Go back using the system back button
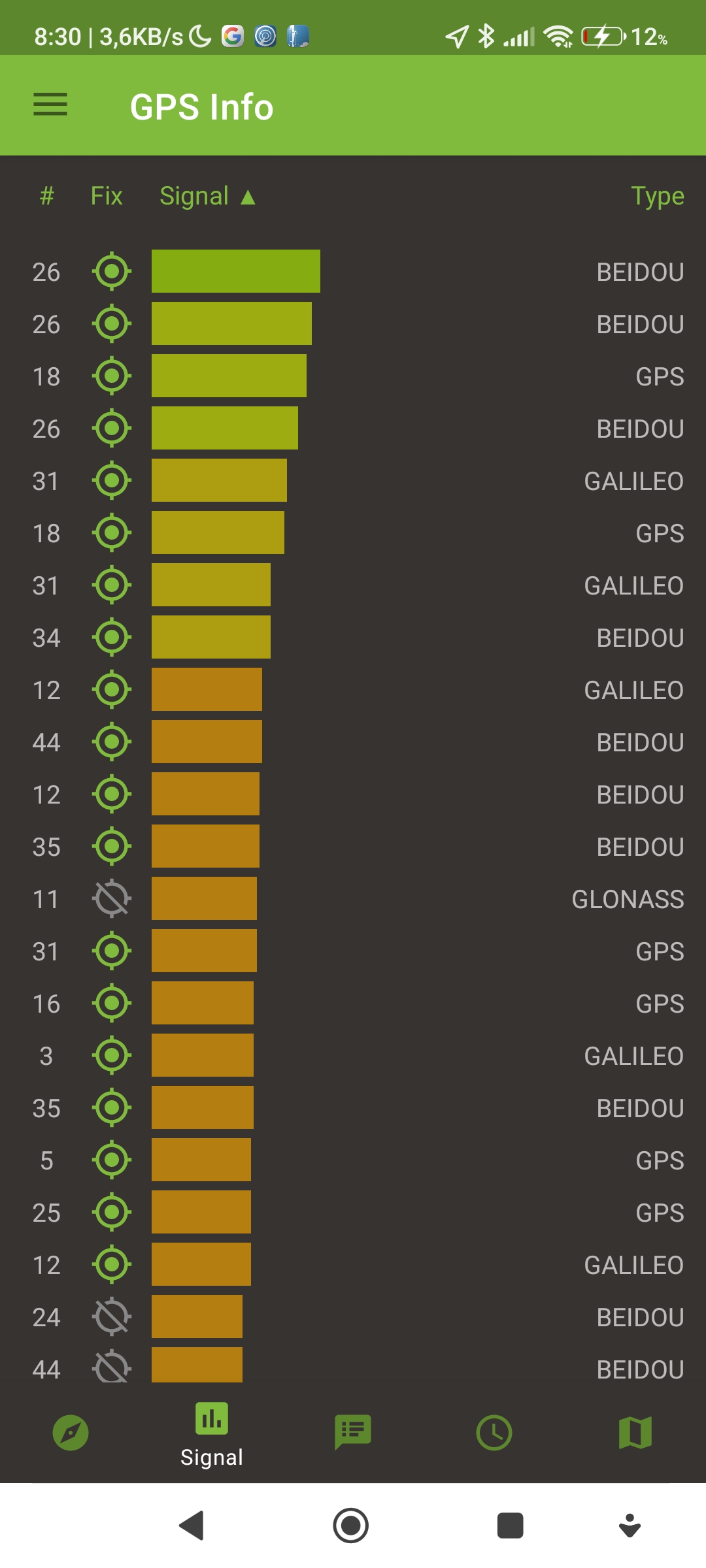The width and height of the screenshot is (706, 1568). tap(192, 1526)
